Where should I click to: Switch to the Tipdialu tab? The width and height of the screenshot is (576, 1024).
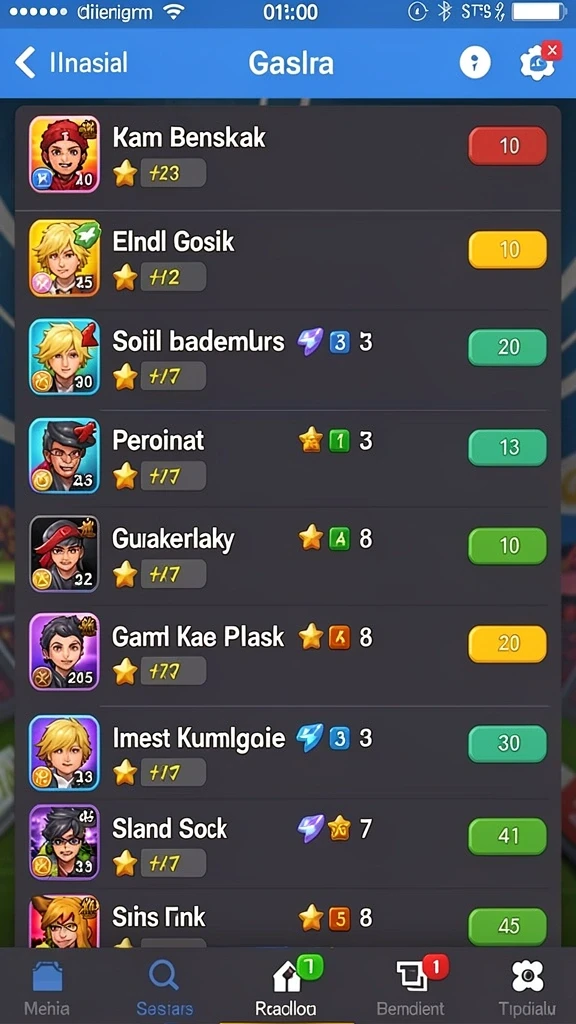point(528,988)
